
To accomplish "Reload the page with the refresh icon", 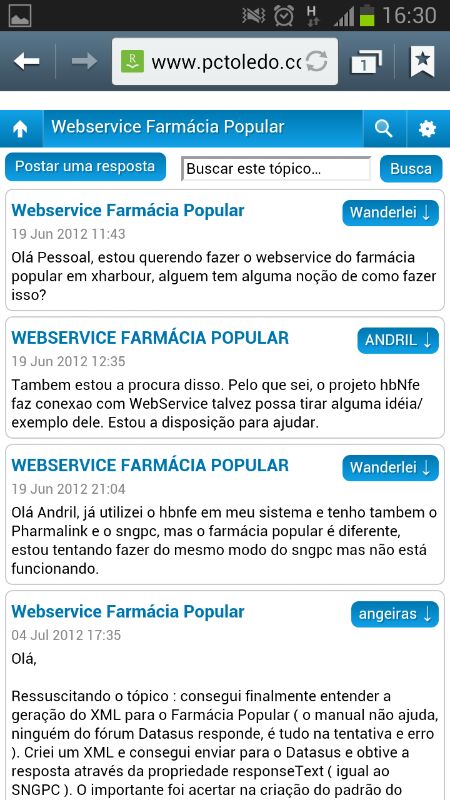I will 316,62.
